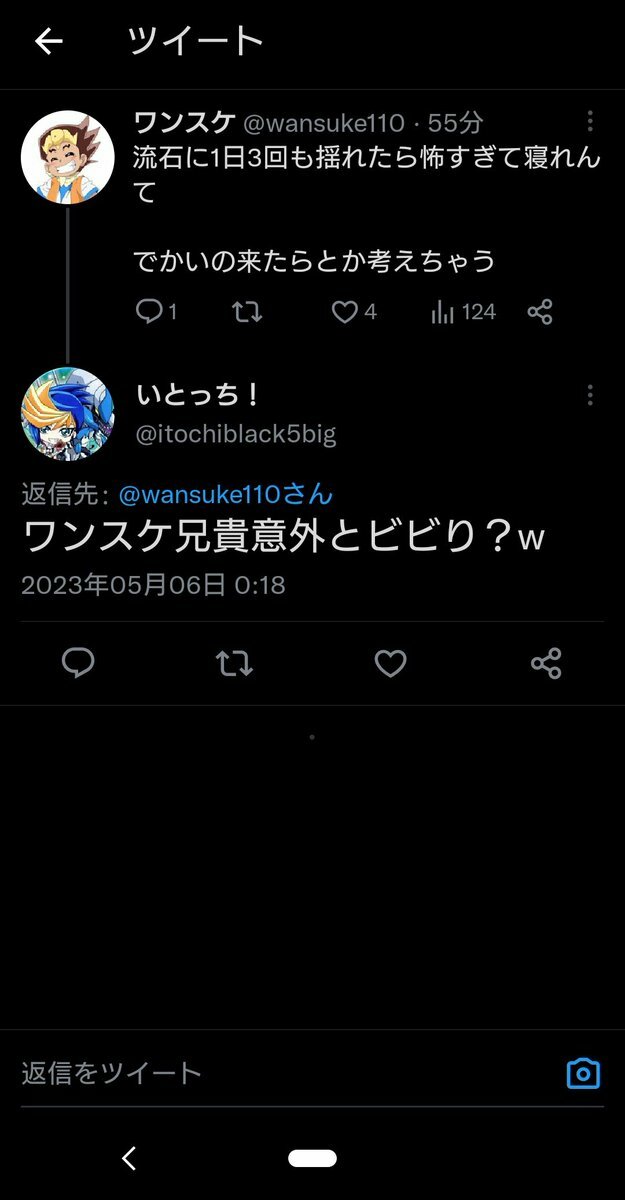Focus the 返信をツイート reply field
625x1200 pixels.
[280, 1074]
